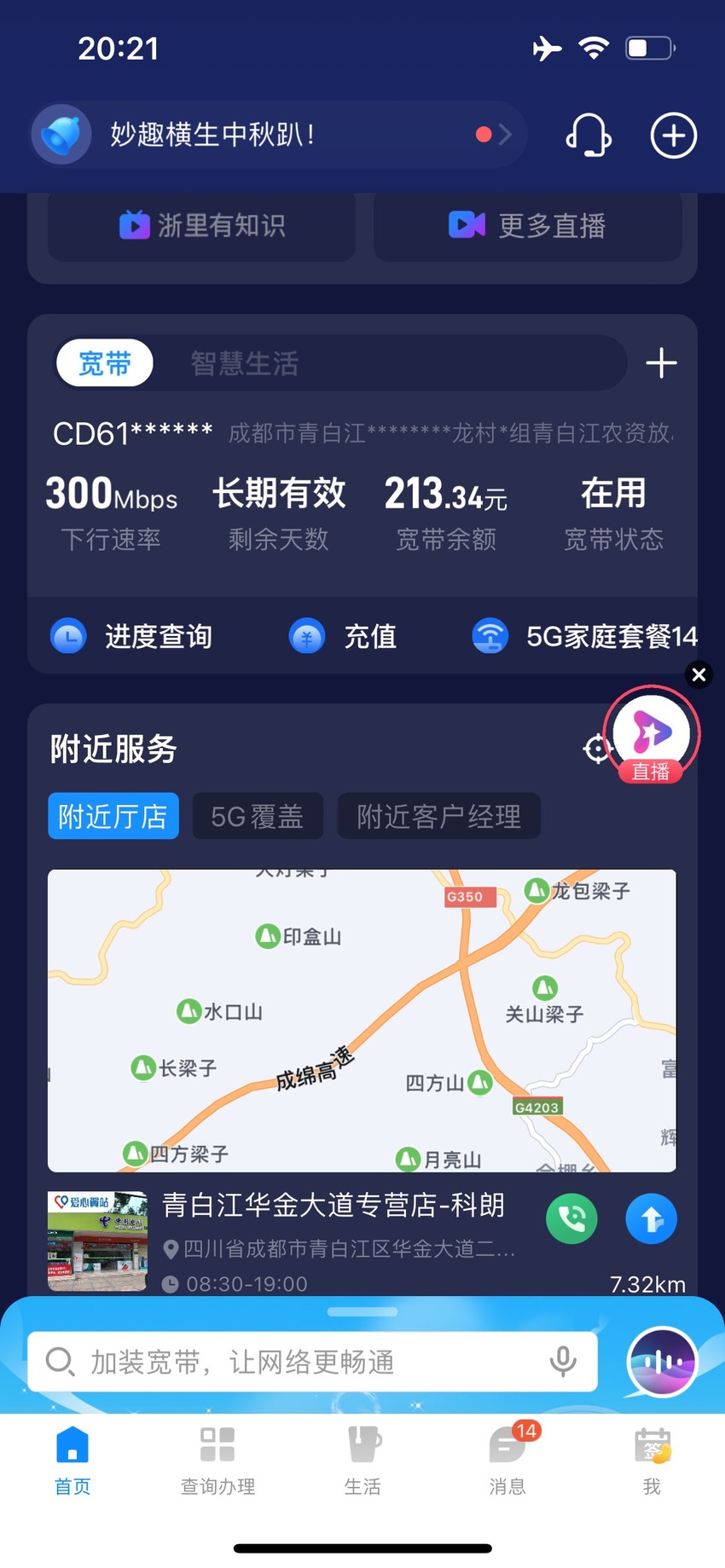This screenshot has height=1568, width=725.
Task: Switch to 智慧生活 tab
Action: (245, 363)
